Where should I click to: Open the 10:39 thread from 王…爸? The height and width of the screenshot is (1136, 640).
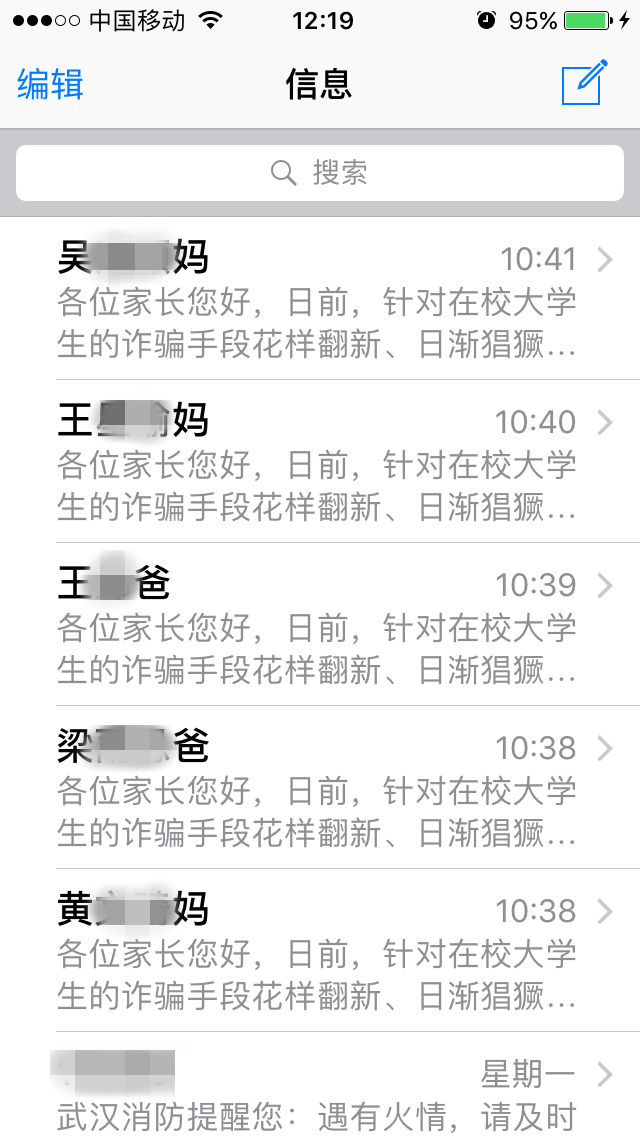click(x=320, y=625)
